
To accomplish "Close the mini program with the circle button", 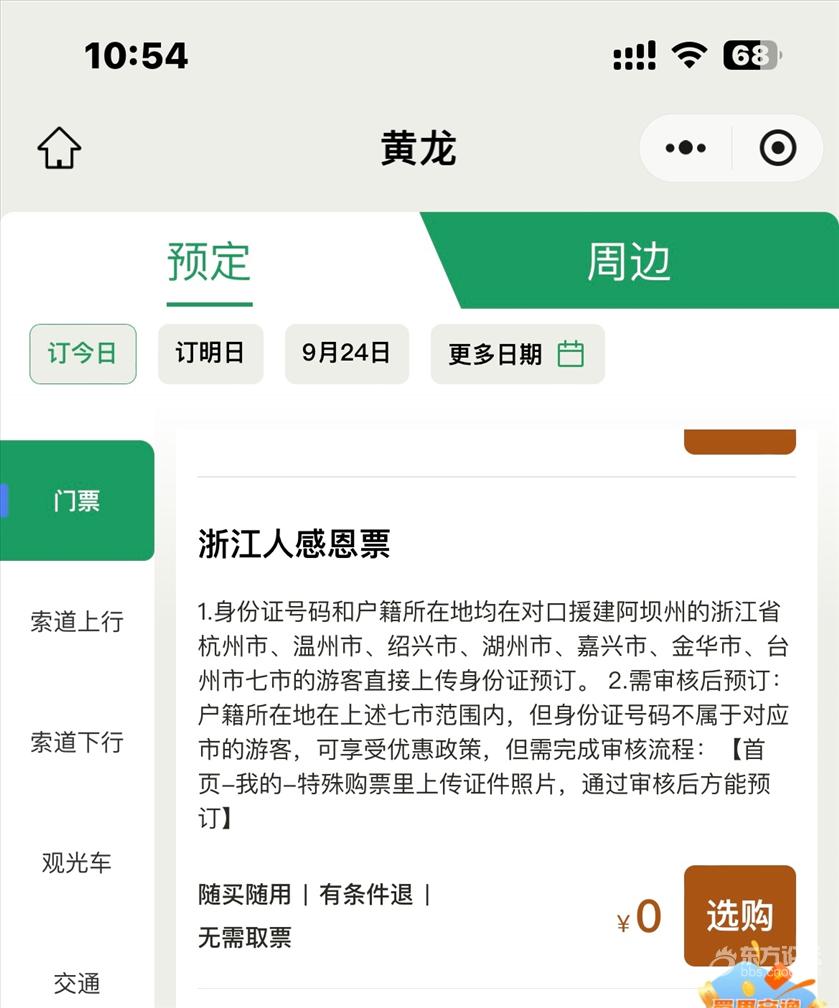I will (x=778, y=148).
